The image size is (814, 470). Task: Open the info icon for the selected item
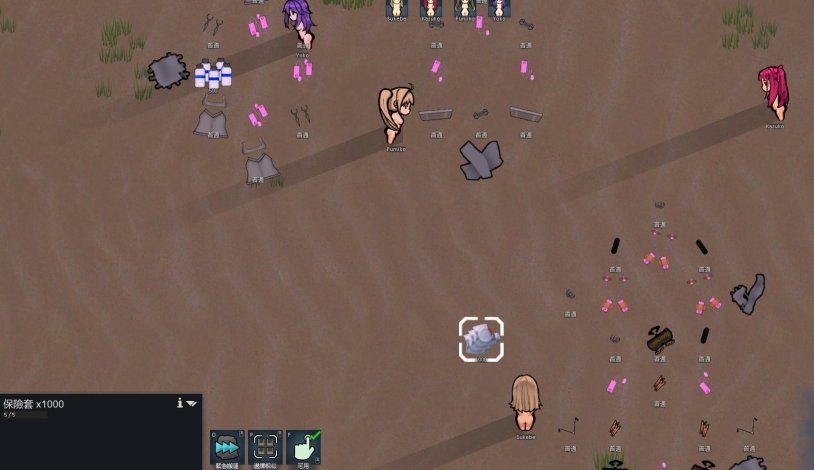tap(180, 403)
